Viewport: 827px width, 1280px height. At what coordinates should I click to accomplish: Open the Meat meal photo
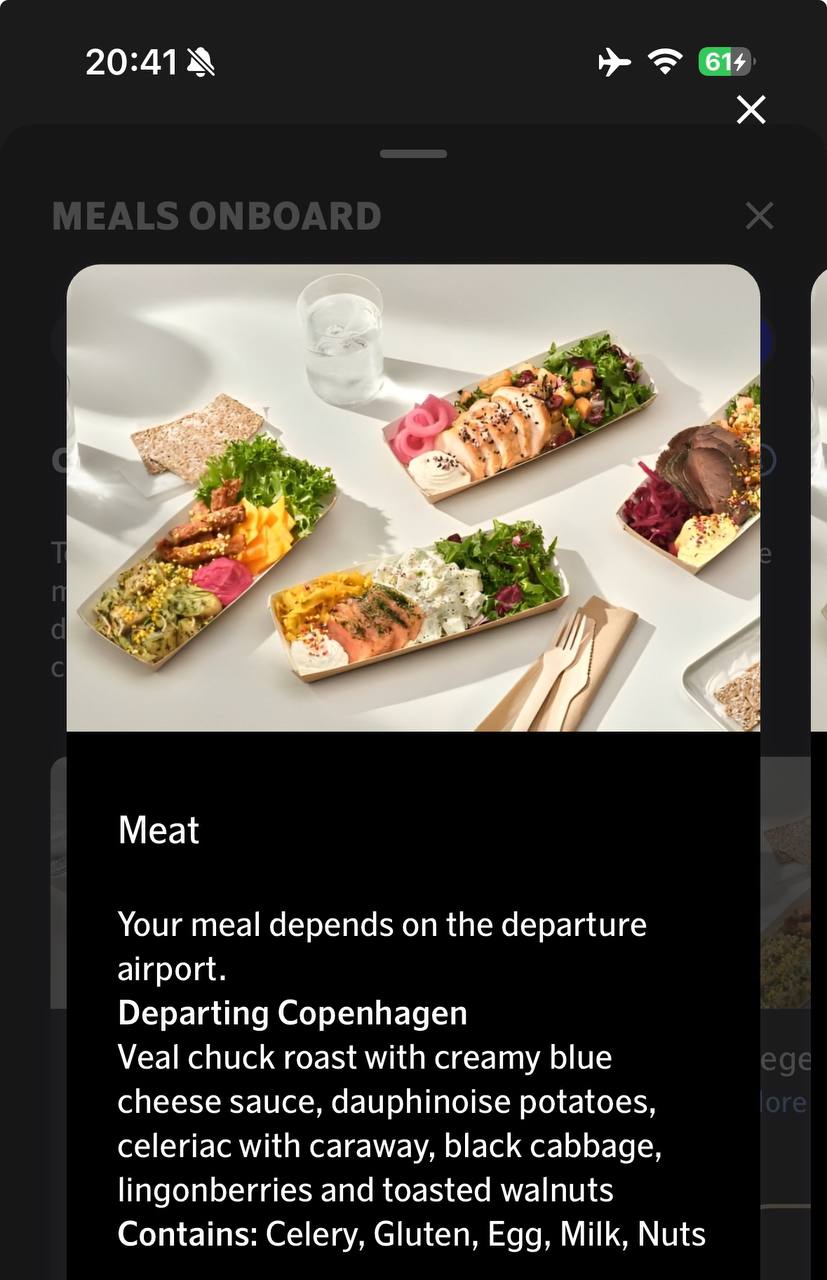(x=413, y=498)
